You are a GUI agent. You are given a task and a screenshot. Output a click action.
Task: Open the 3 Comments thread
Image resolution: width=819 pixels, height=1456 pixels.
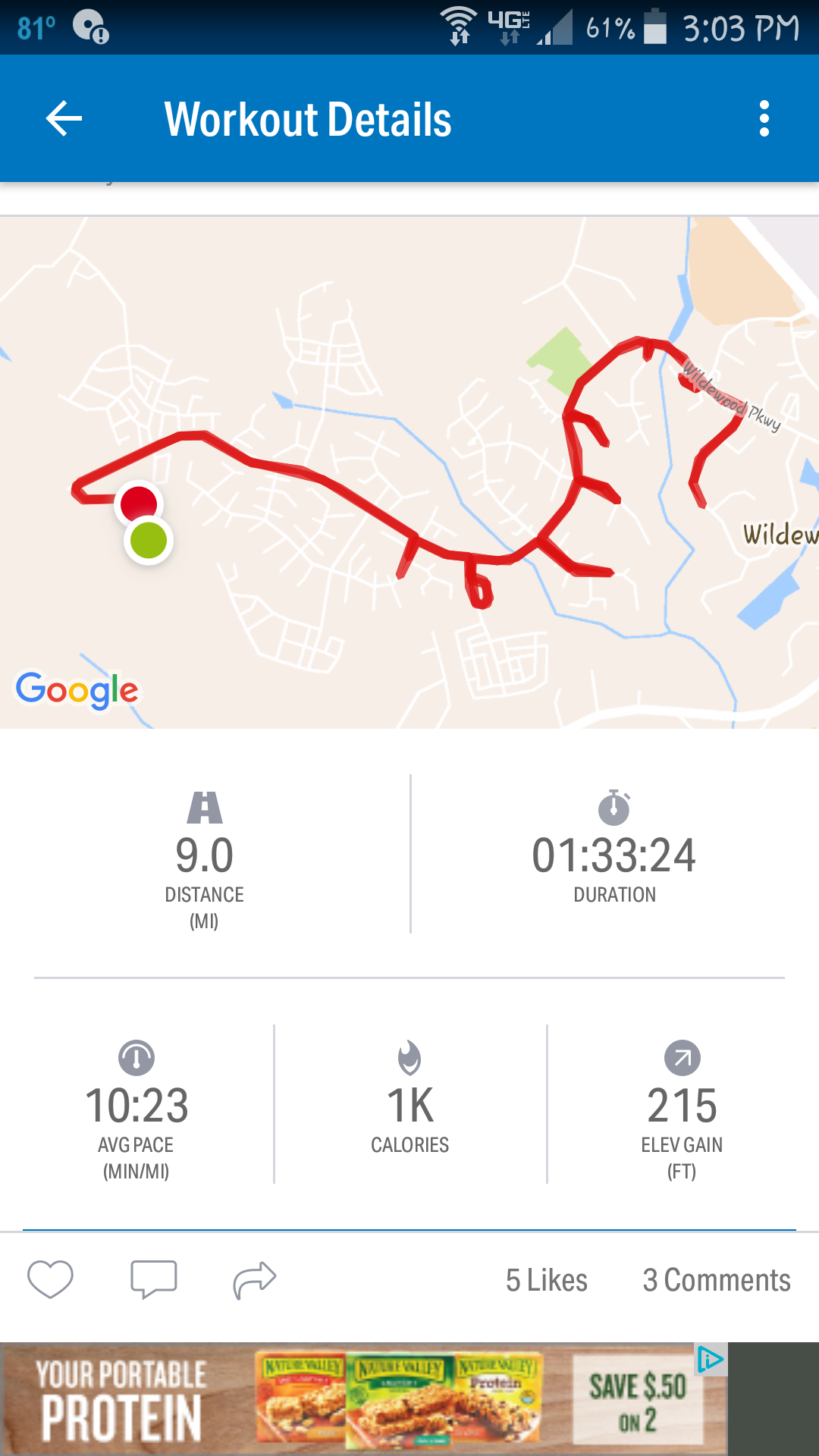(x=716, y=1280)
